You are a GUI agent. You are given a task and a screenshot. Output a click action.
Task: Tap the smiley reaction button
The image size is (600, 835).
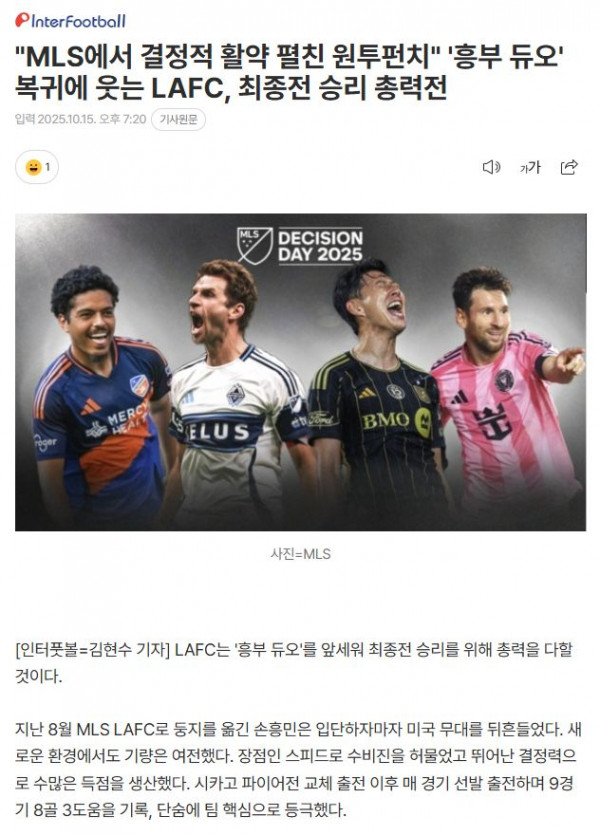click(37, 167)
